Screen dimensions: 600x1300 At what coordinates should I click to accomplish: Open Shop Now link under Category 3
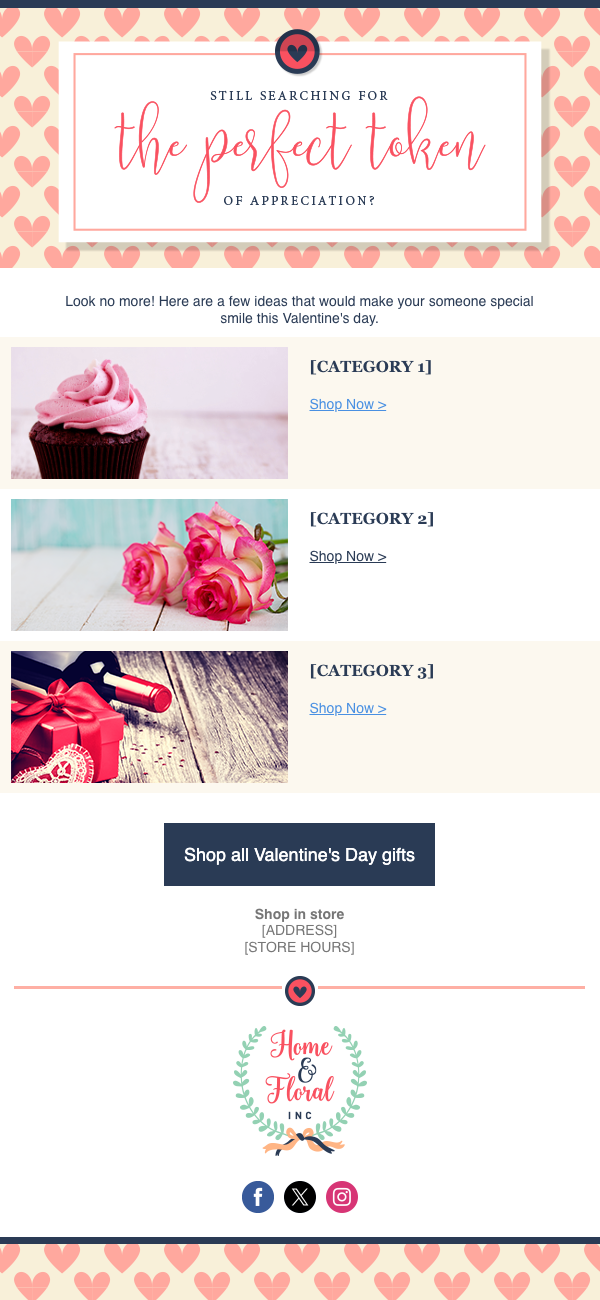[x=347, y=708]
